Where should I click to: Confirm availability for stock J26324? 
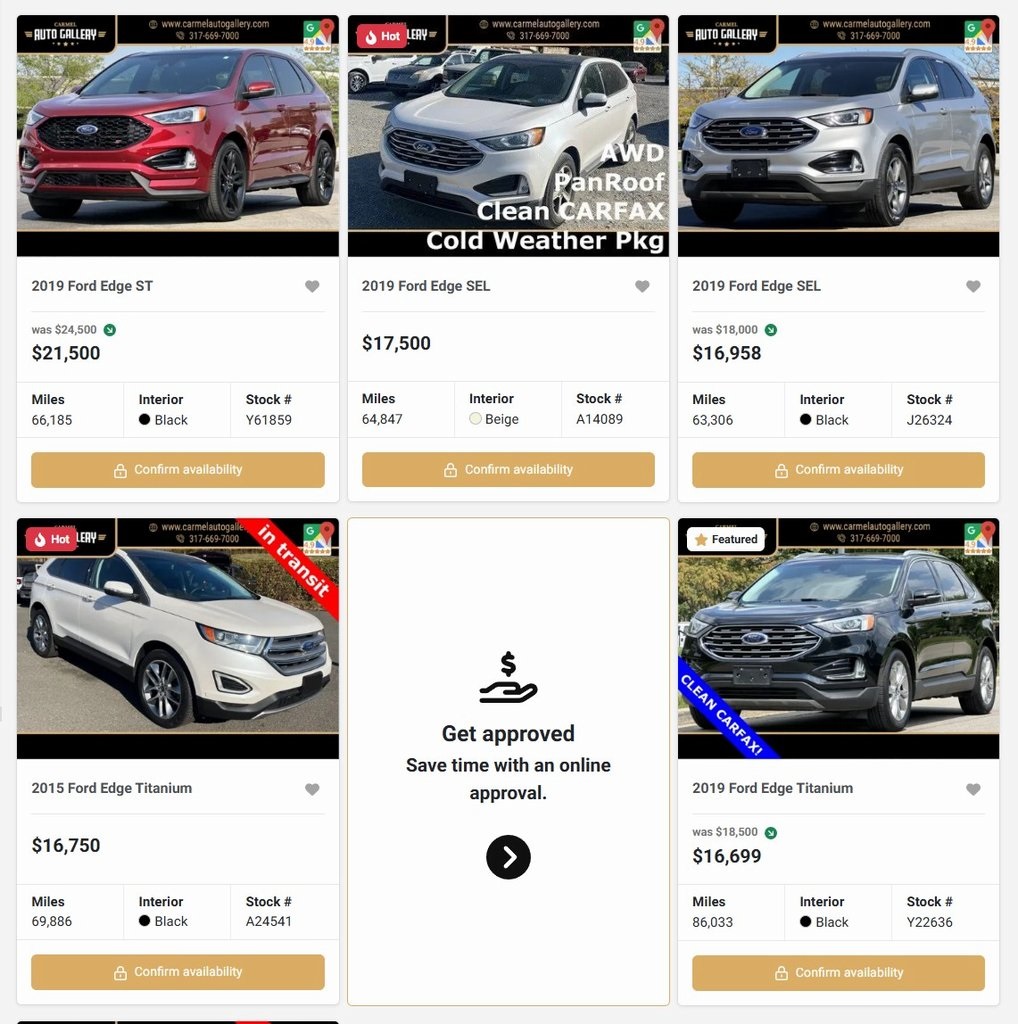click(x=838, y=470)
